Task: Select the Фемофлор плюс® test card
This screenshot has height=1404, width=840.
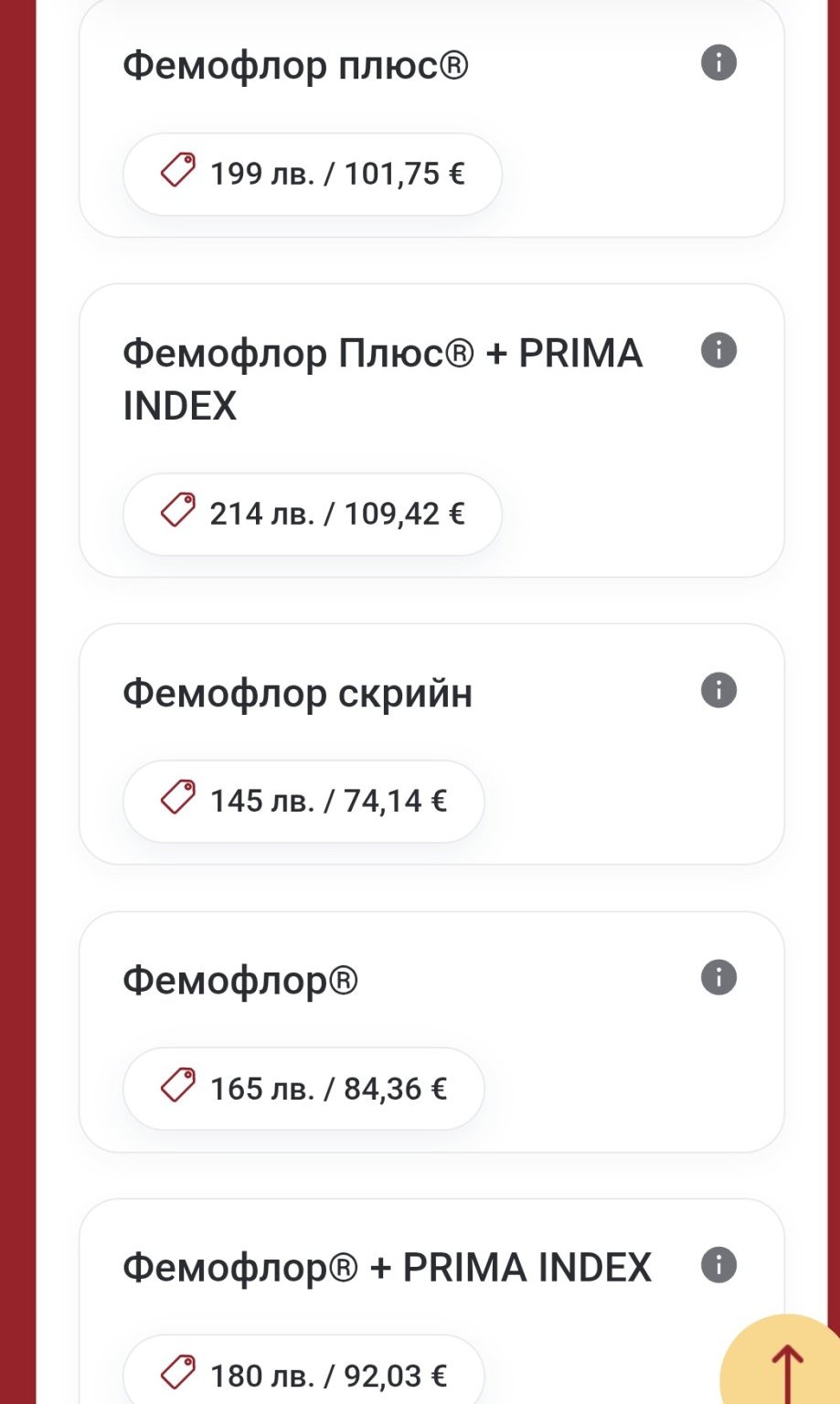Action: (431, 119)
